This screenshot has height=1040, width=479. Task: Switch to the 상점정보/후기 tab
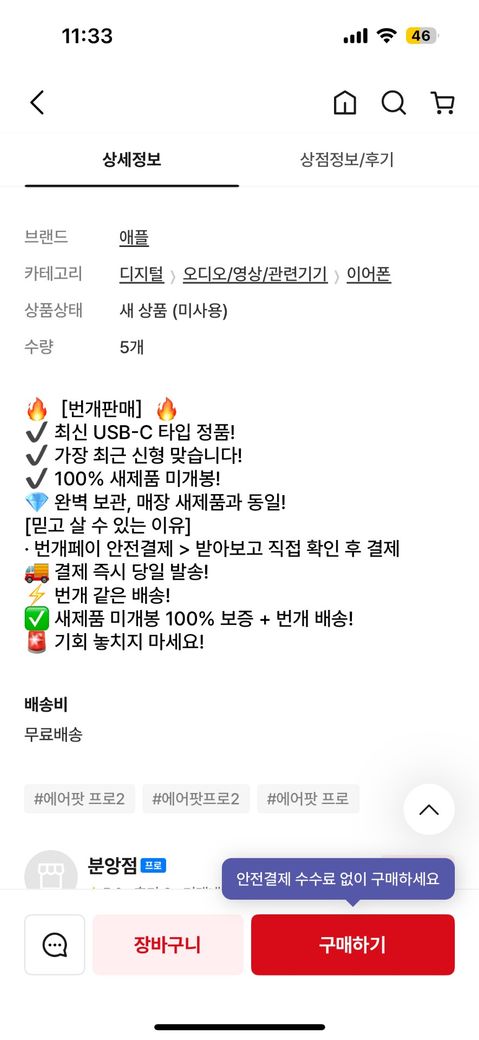[x=347, y=160]
